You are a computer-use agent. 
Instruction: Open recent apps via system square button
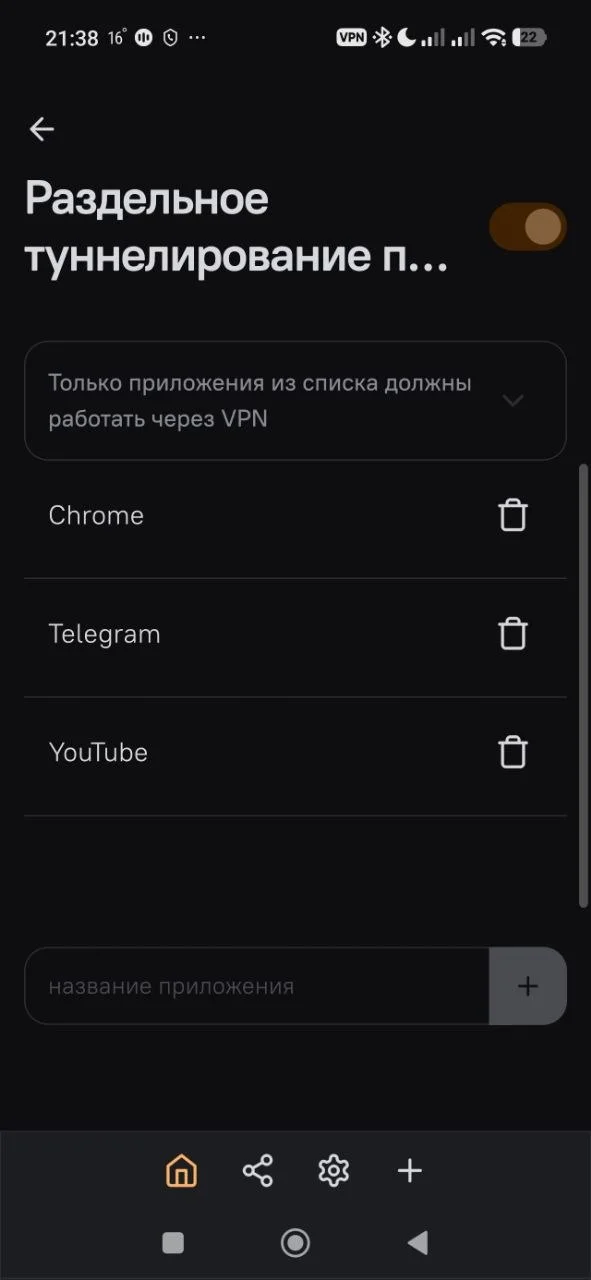click(173, 1242)
